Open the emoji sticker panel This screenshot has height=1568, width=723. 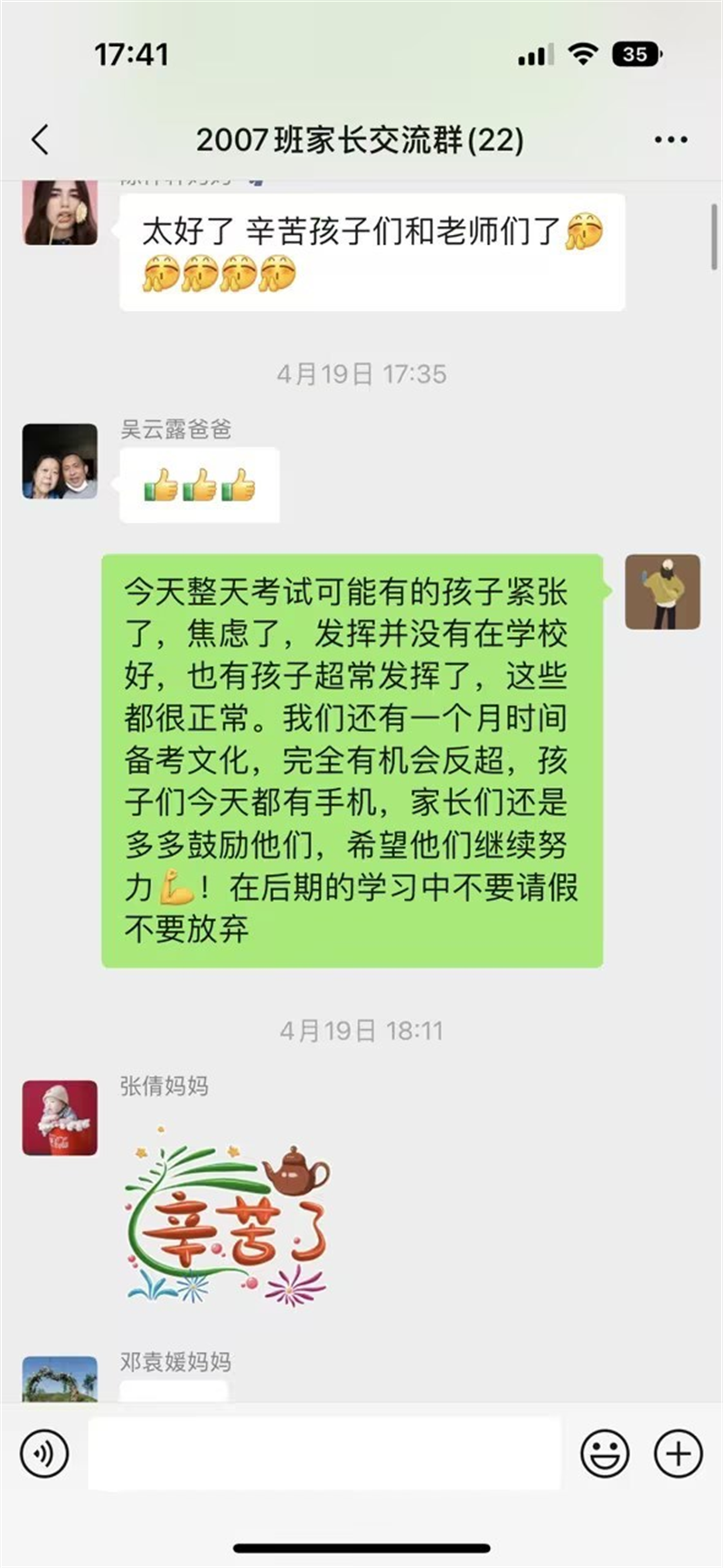click(x=605, y=1454)
